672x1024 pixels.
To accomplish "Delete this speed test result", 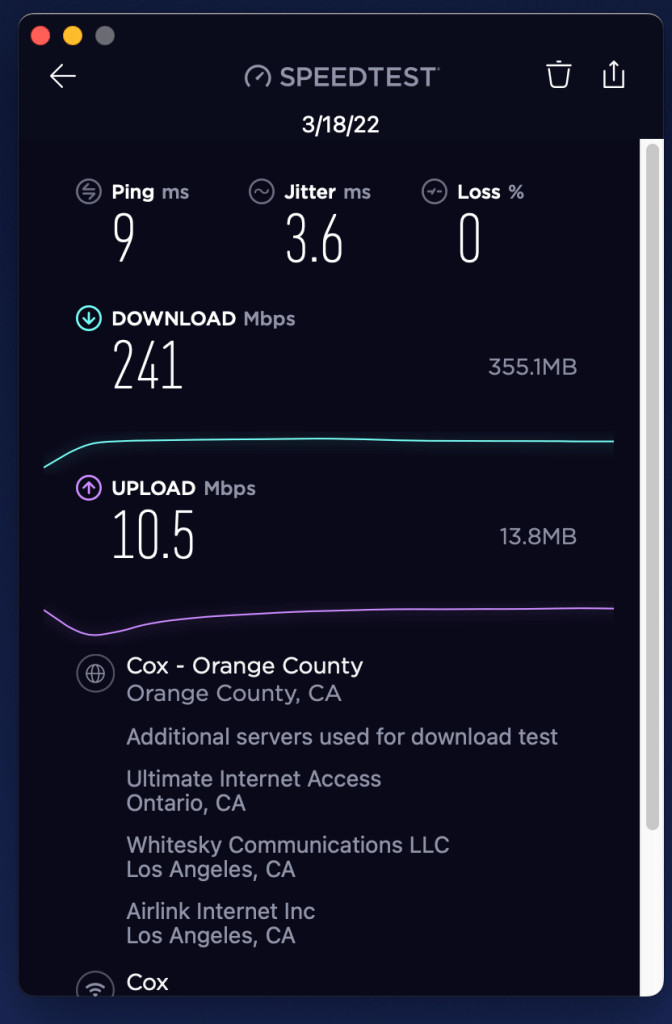I will (558, 75).
